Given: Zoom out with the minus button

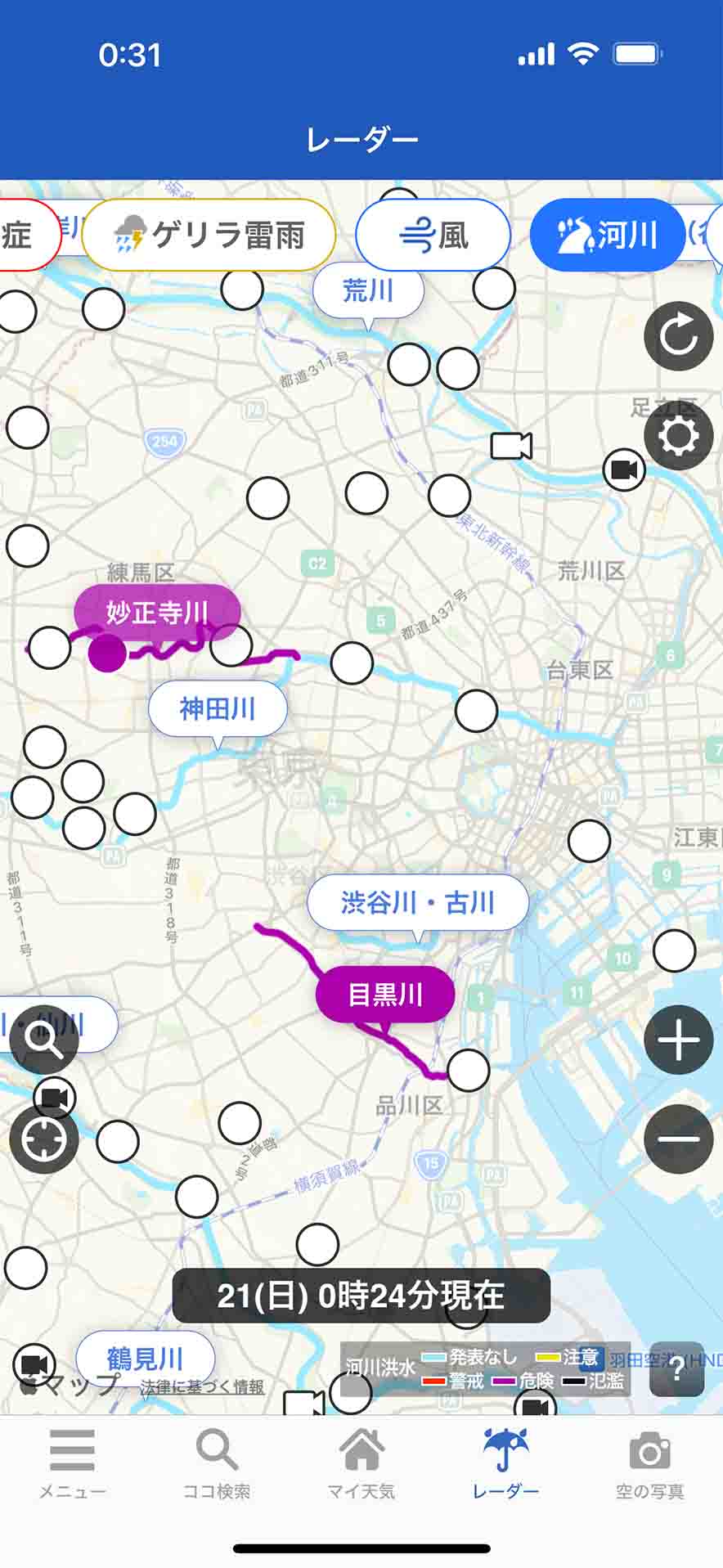Looking at the screenshot, I should point(678,1139).
